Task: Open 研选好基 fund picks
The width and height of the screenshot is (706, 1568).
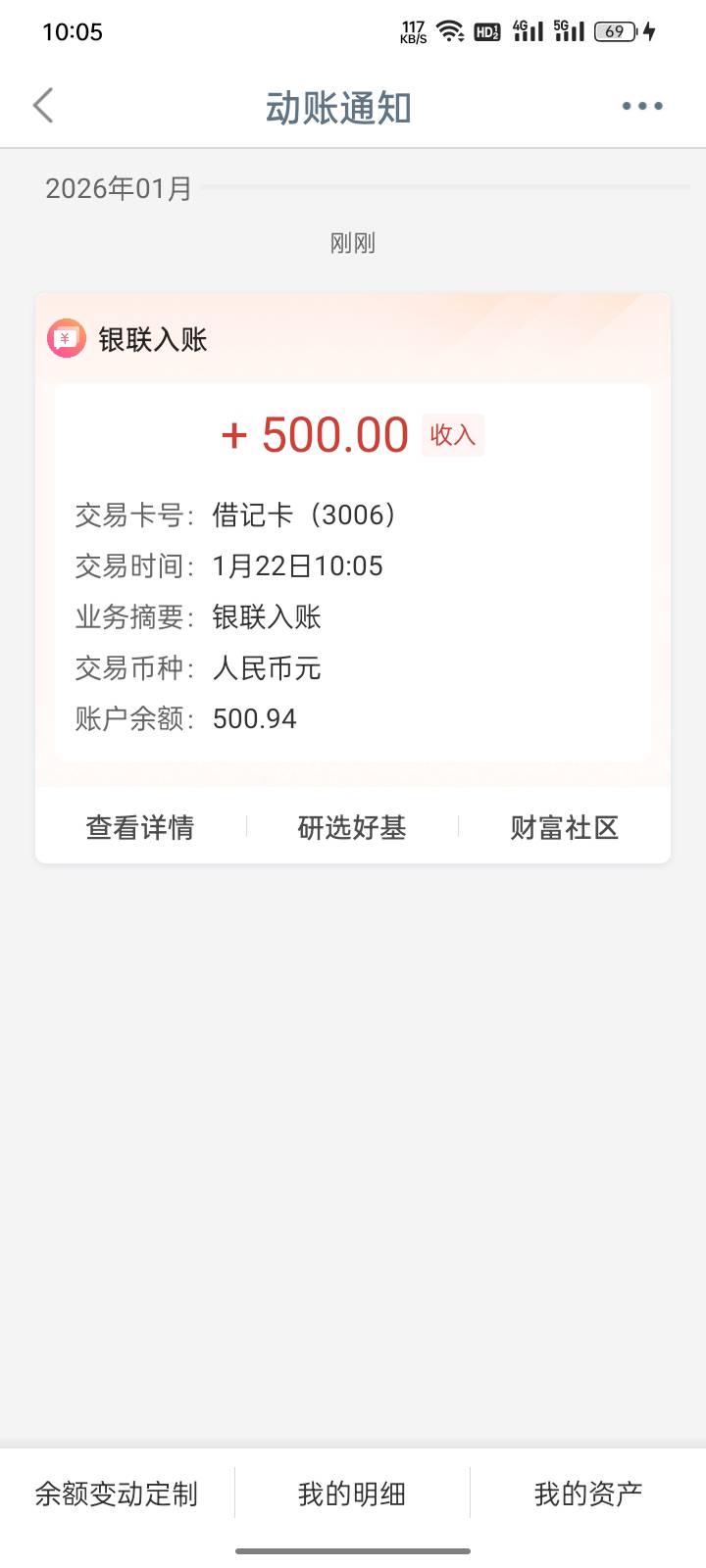Action: (x=352, y=827)
